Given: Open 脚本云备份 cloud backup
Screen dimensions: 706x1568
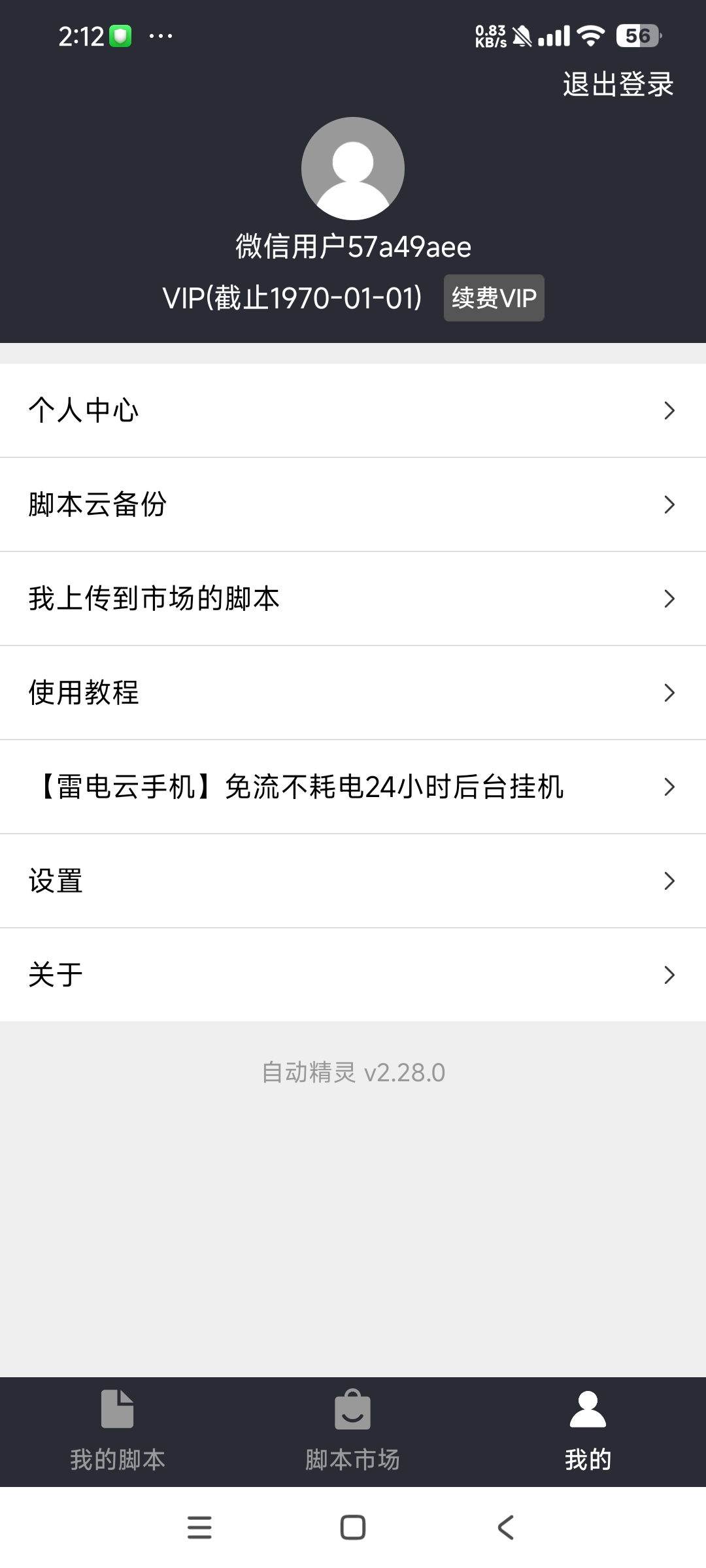Looking at the screenshot, I should coord(353,504).
